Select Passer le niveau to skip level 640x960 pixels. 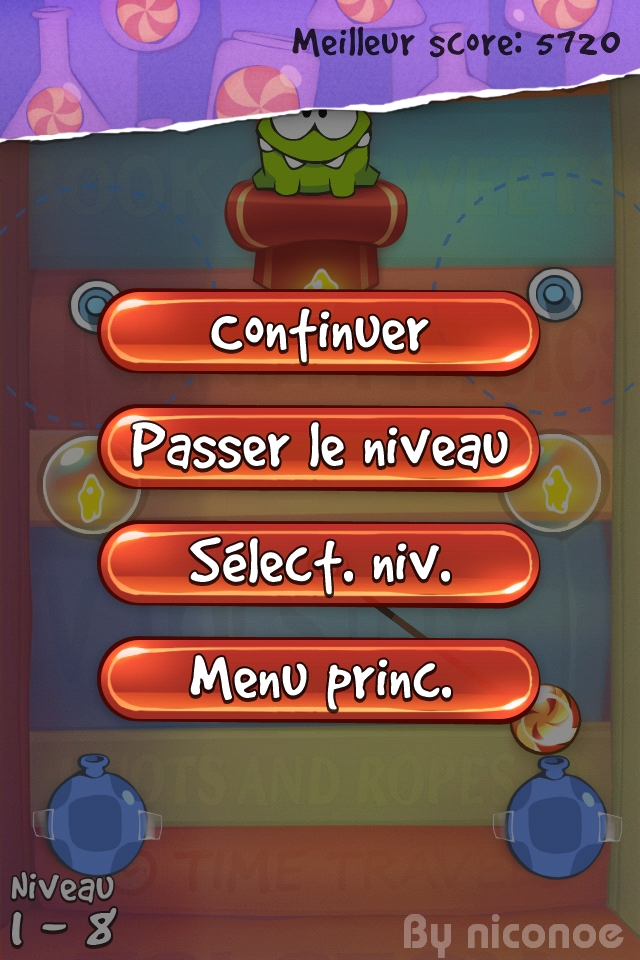point(319,449)
